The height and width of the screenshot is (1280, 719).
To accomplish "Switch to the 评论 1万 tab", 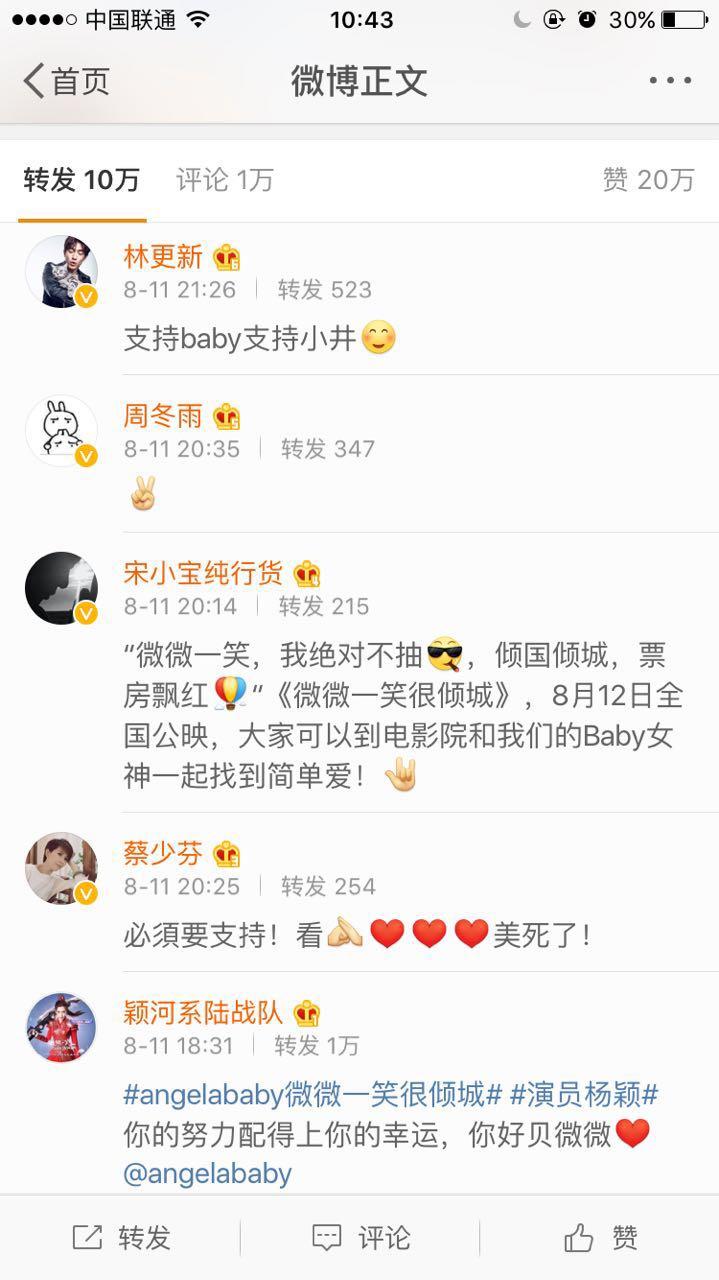I will (x=224, y=180).
